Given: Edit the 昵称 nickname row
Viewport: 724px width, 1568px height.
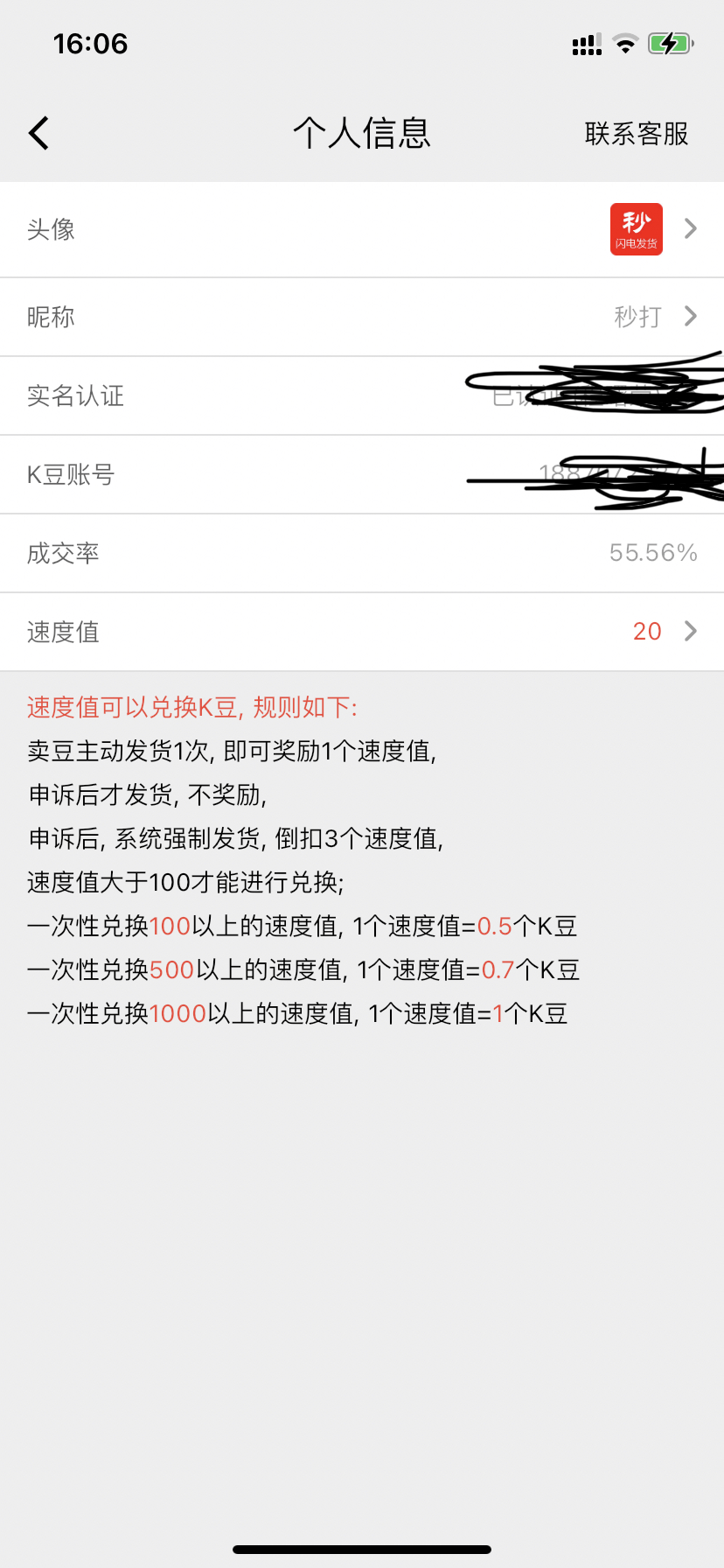Looking at the screenshot, I should (362, 317).
